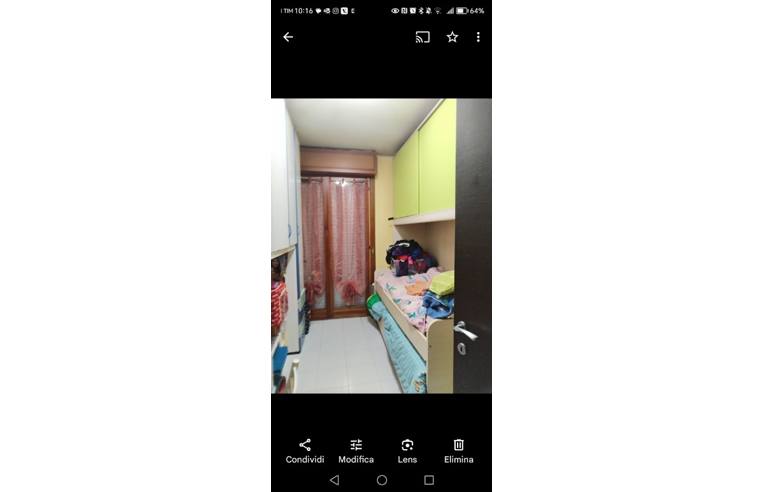
Task: Open the three-dot overflow menu
Action: (478, 37)
